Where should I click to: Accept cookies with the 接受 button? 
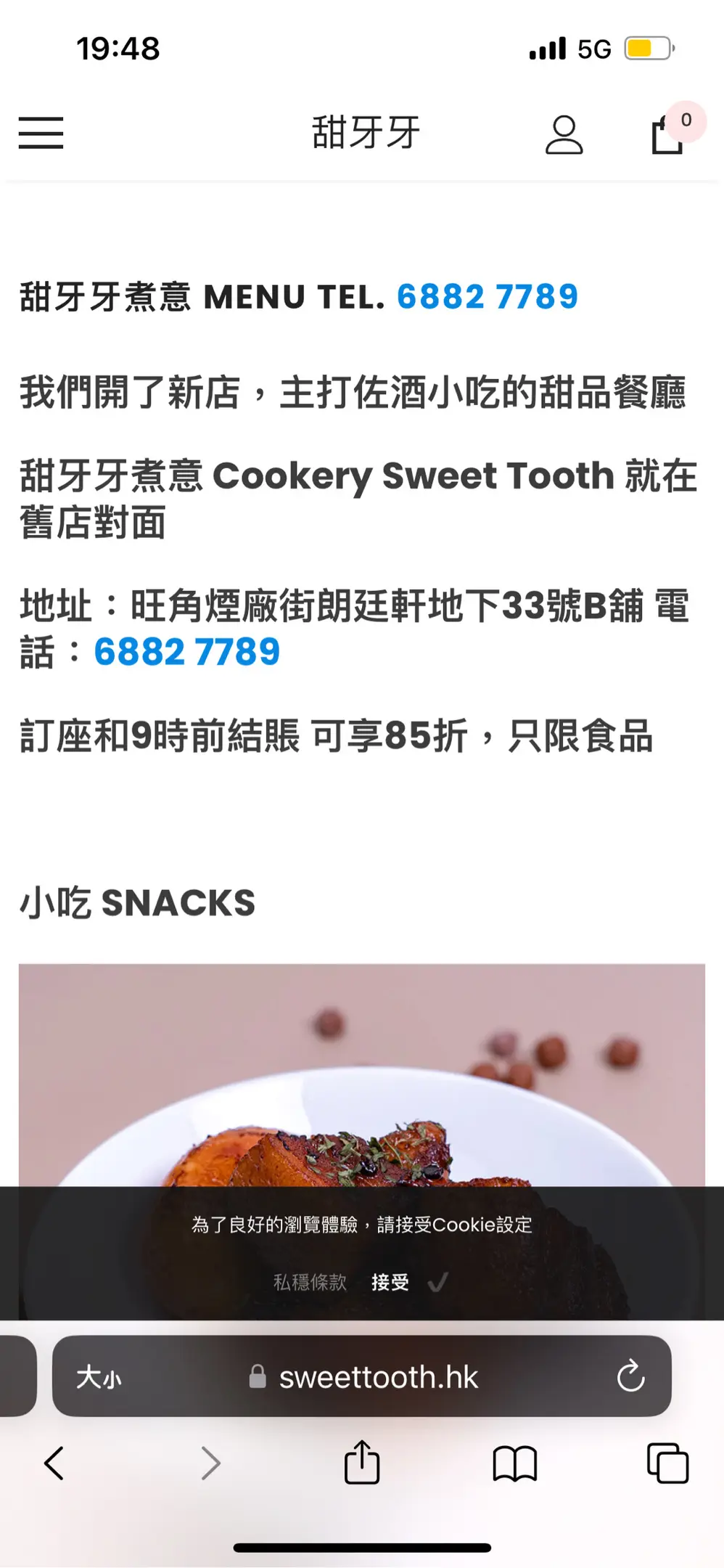tap(390, 1283)
